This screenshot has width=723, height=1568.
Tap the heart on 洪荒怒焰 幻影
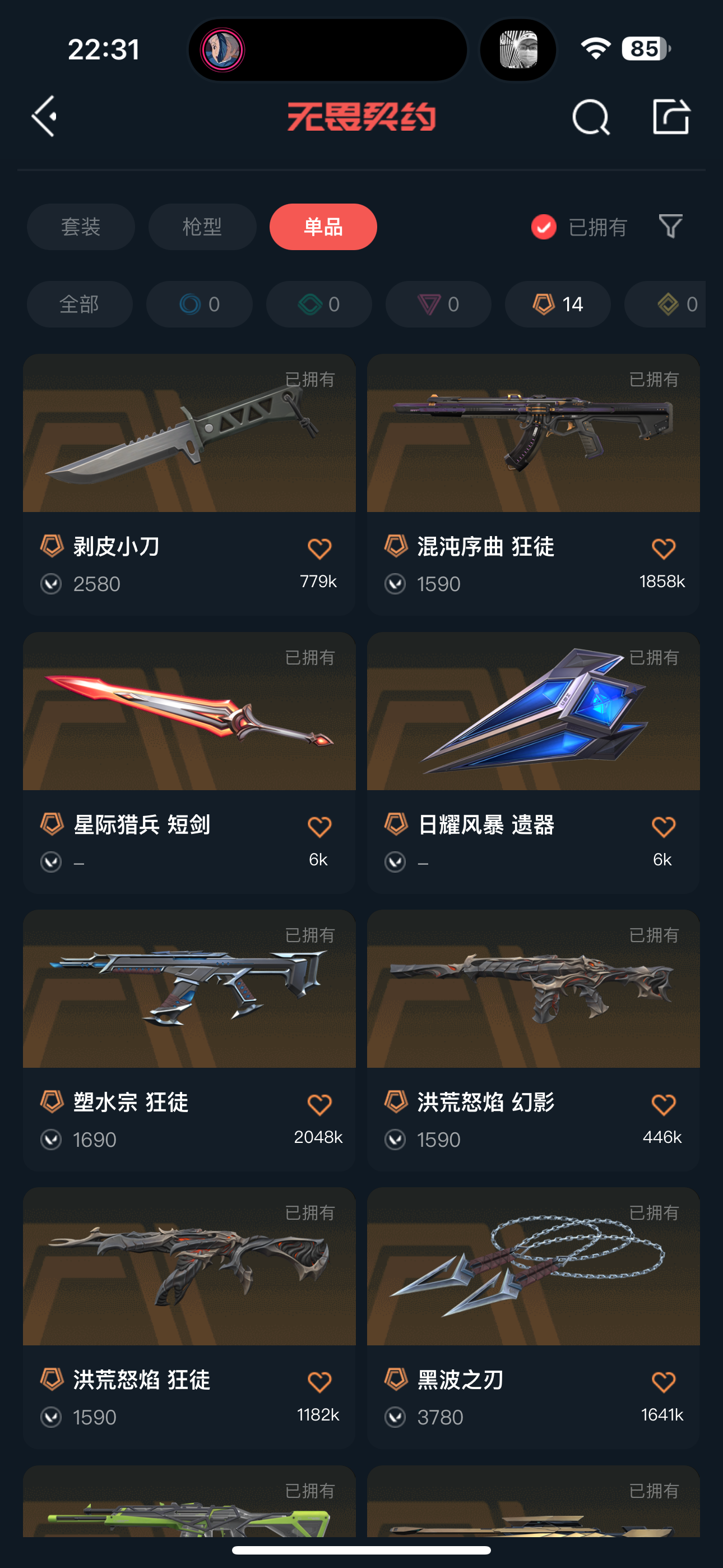coord(662,1104)
